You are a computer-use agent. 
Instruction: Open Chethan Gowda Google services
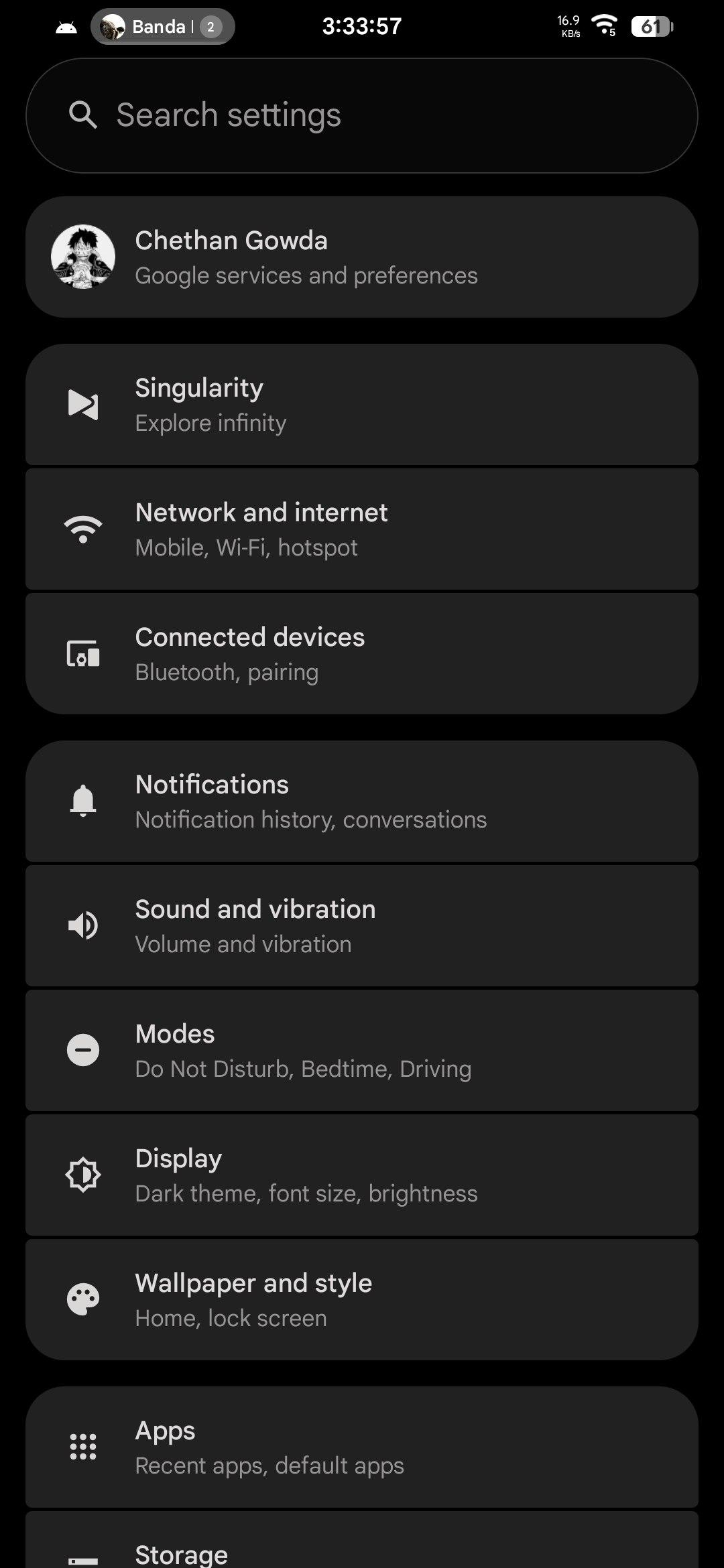[x=362, y=257]
